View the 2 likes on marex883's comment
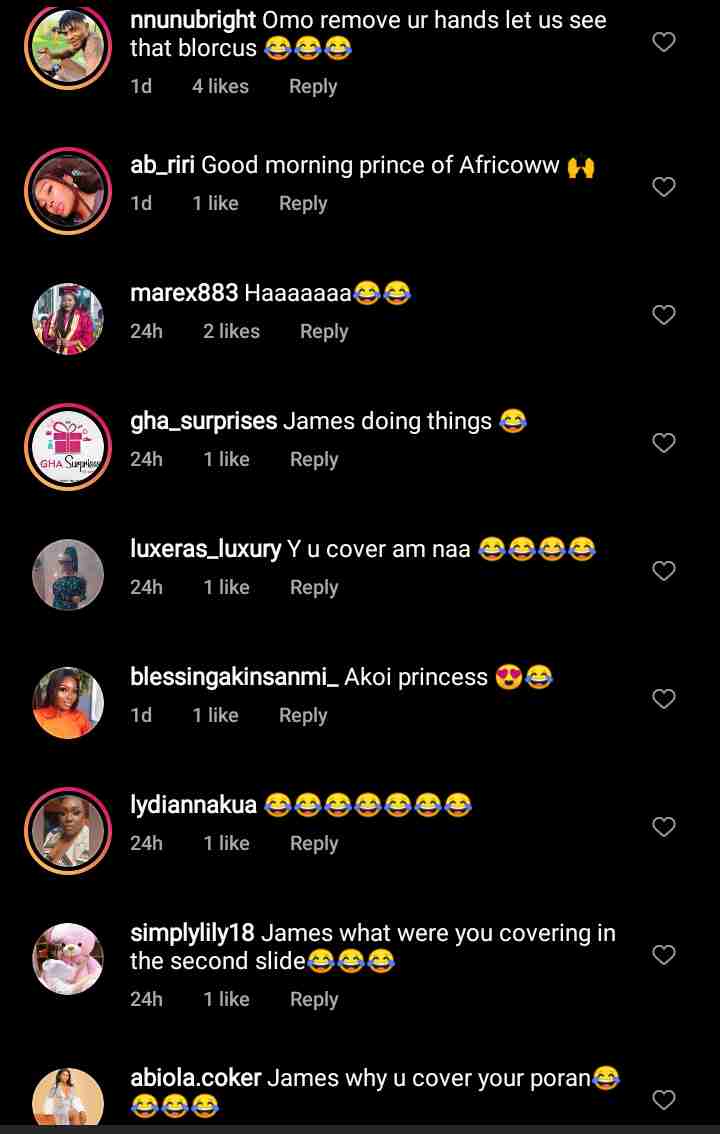This screenshot has height=1134, width=720. [231, 331]
